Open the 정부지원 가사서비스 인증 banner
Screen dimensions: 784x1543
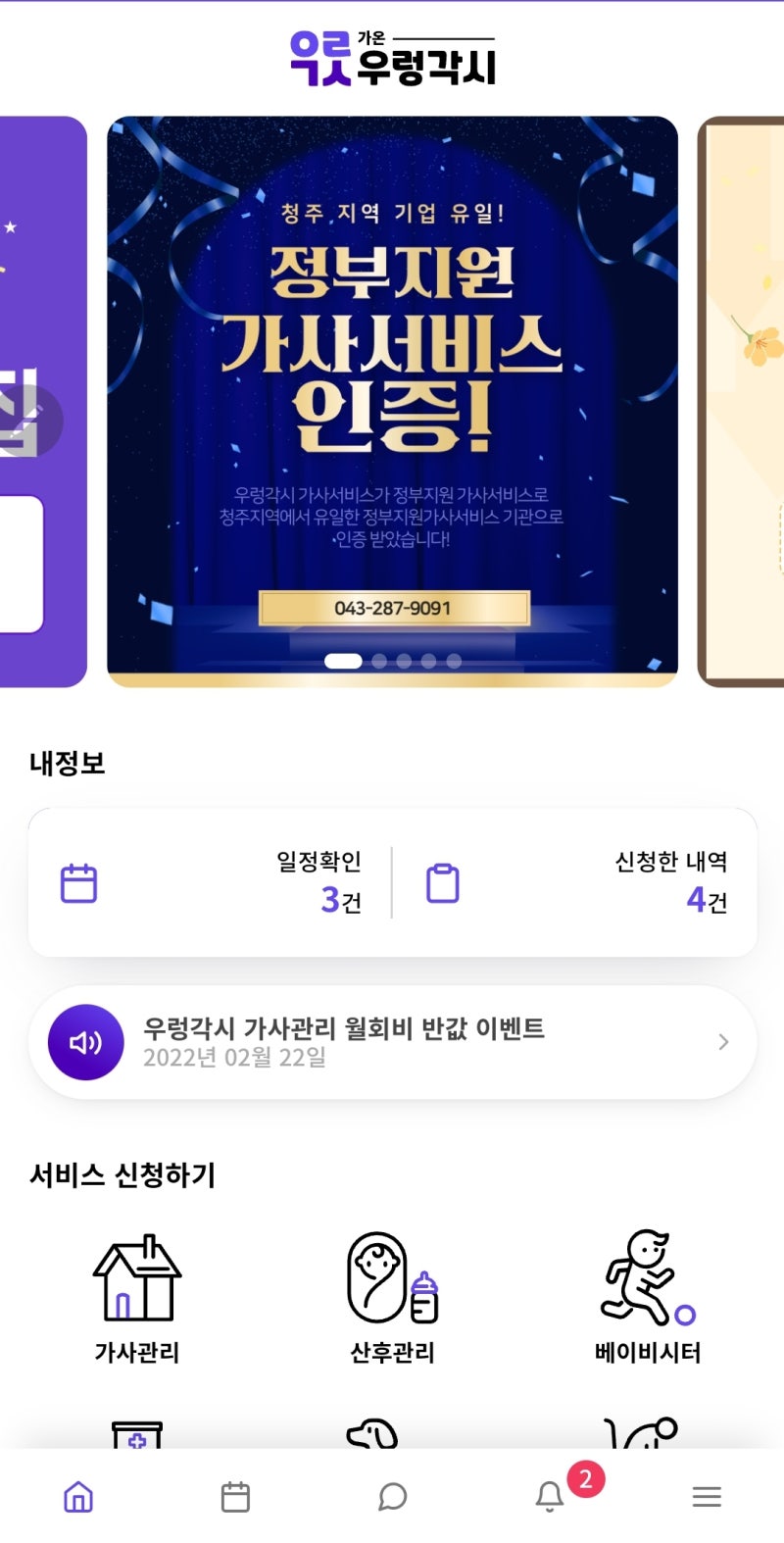[392, 402]
